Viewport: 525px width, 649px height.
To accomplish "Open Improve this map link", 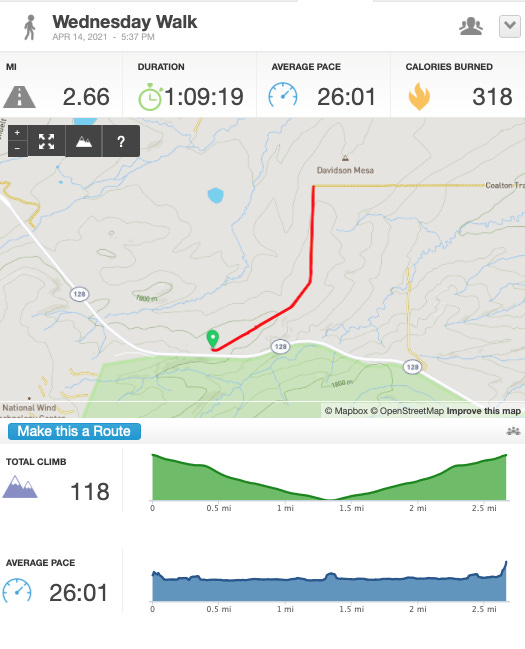I will pos(483,411).
